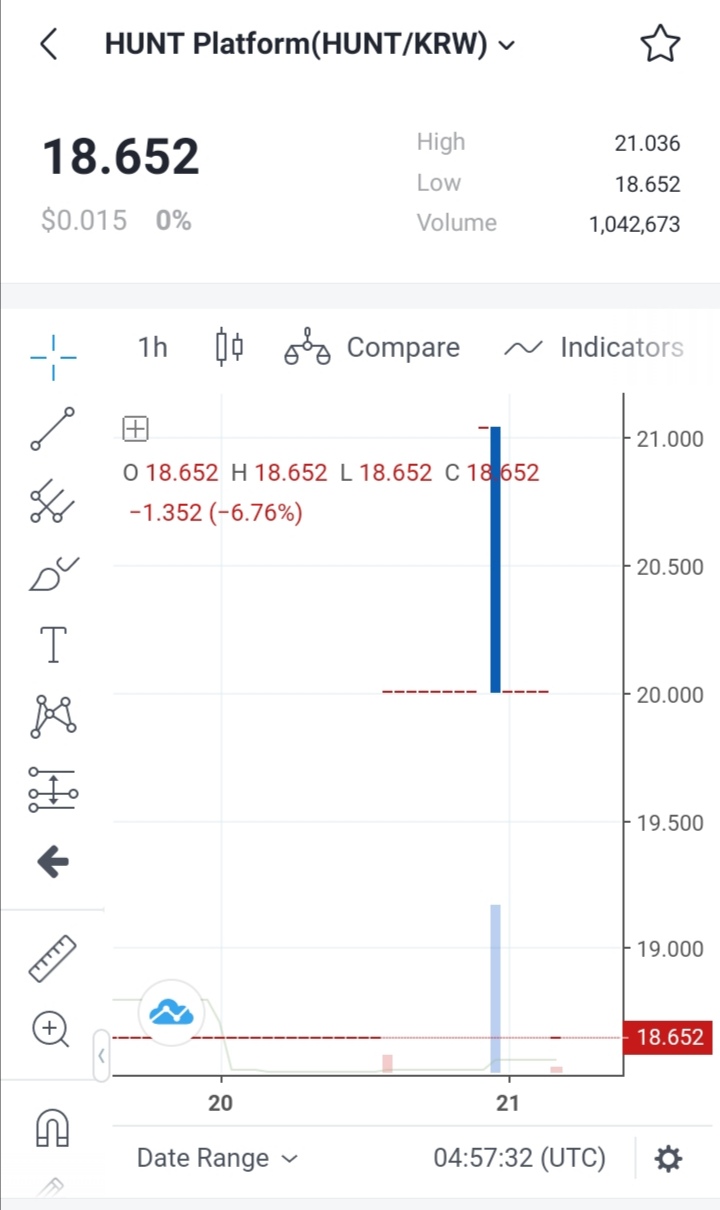Image resolution: width=720 pixels, height=1210 pixels.
Task: Change the 1h chart interval
Action: [x=152, y=348]
